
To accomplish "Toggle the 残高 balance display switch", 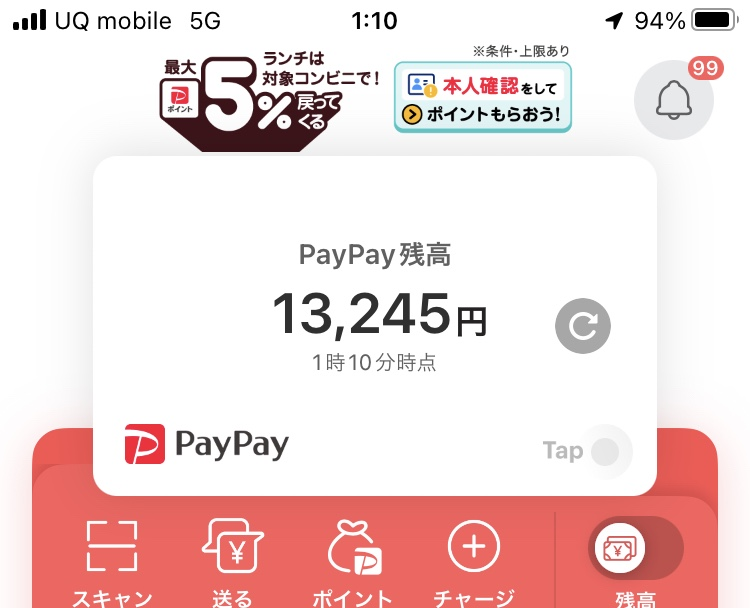I will [635, 549].
